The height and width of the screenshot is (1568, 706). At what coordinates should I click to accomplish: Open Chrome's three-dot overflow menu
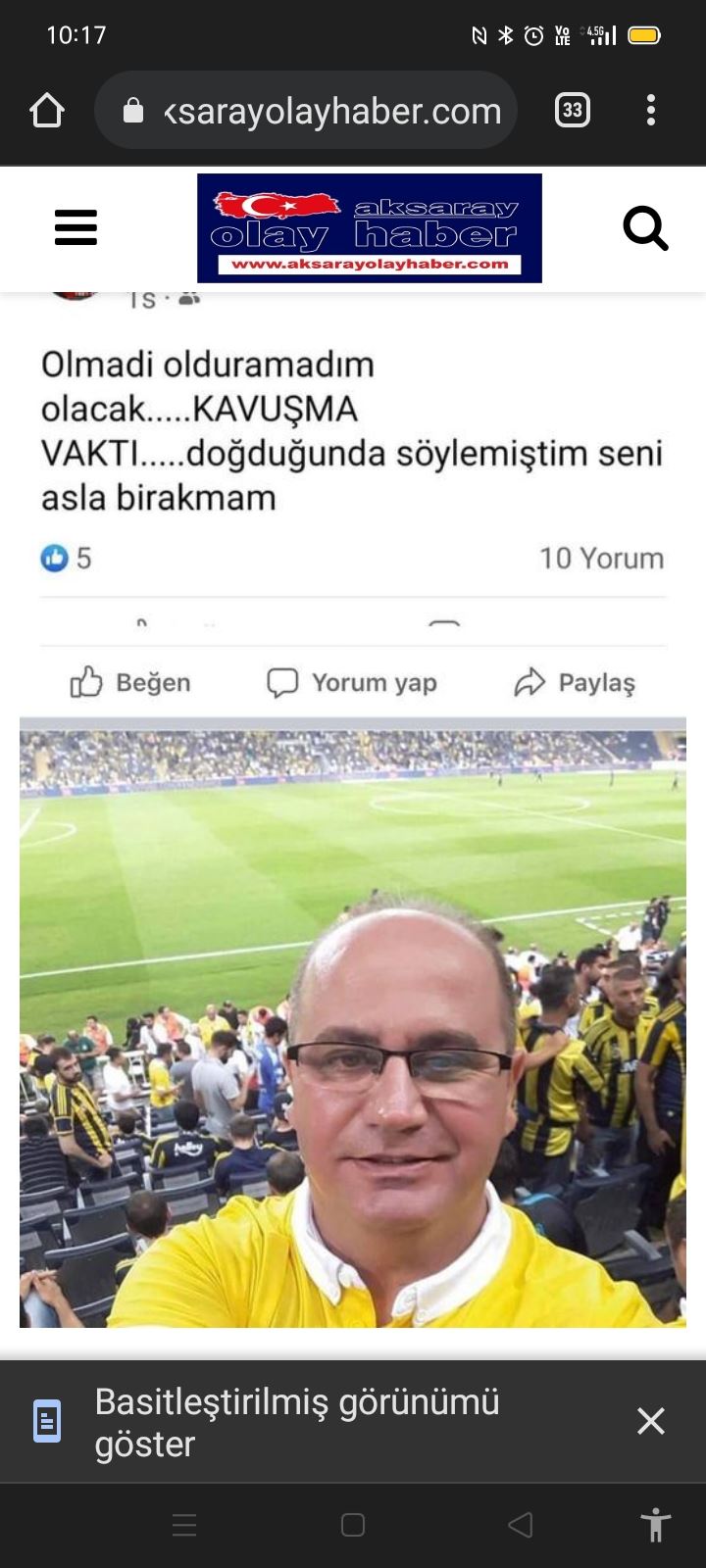[x=650, y=111]
